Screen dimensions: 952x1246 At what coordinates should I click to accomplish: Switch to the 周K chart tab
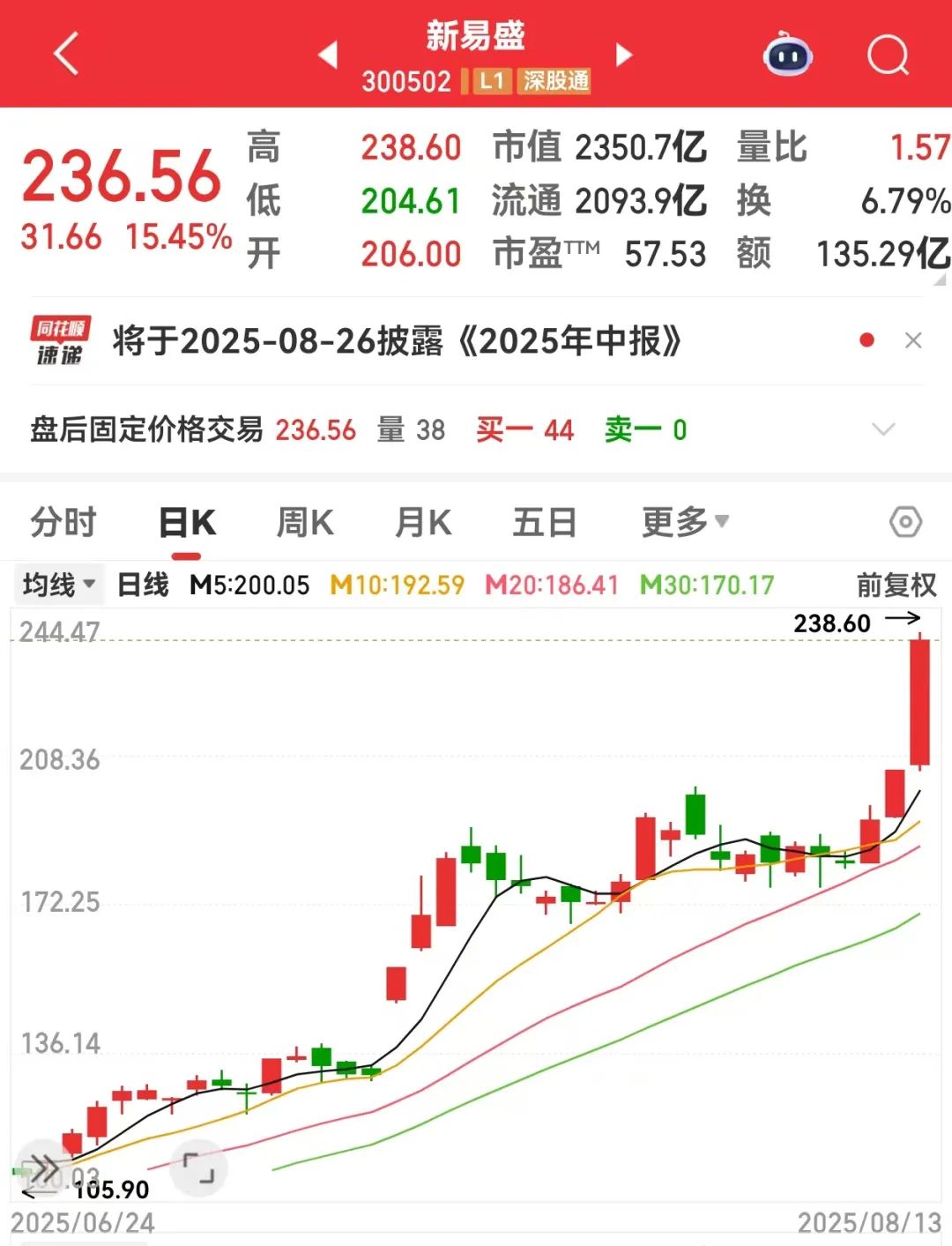click(x=305, y=523)
